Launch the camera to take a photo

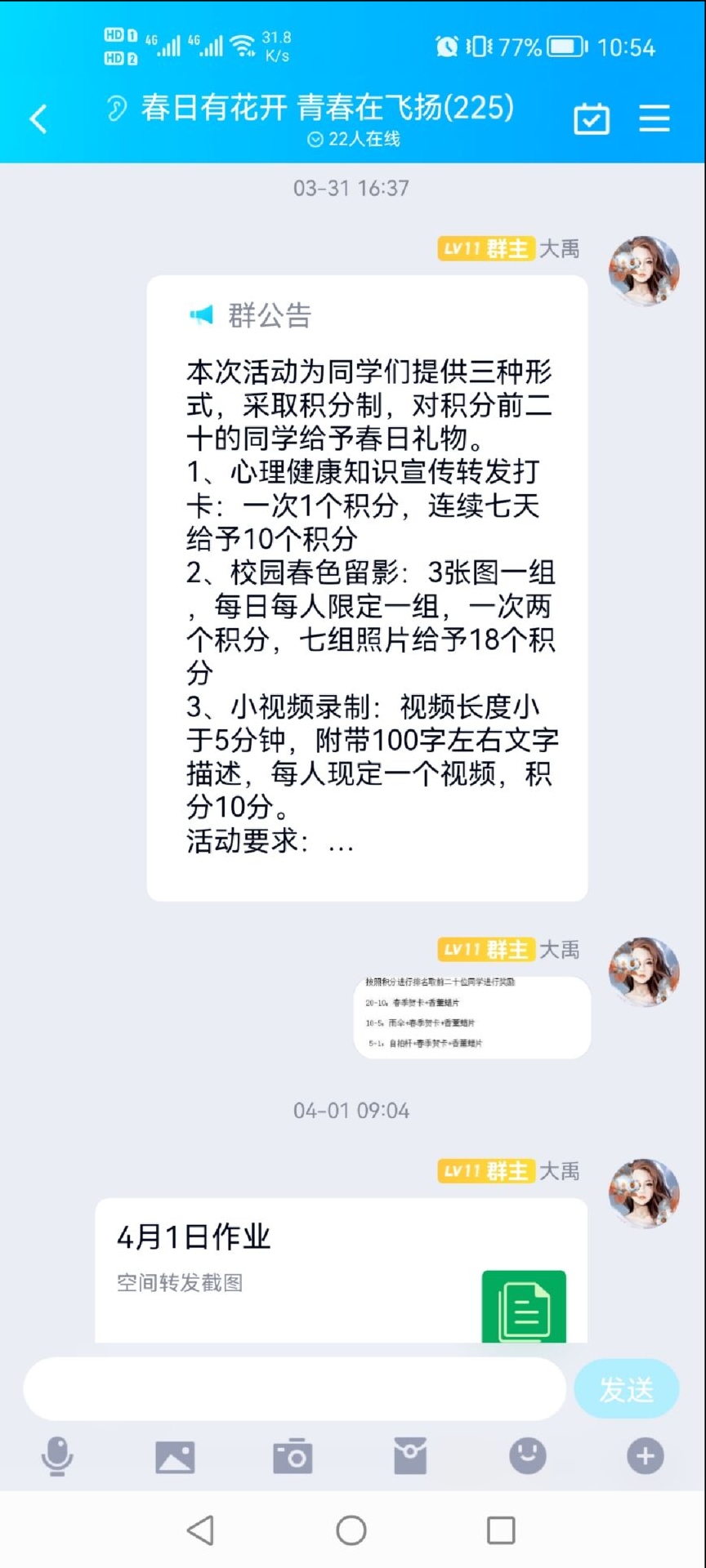coord(293,1456)
